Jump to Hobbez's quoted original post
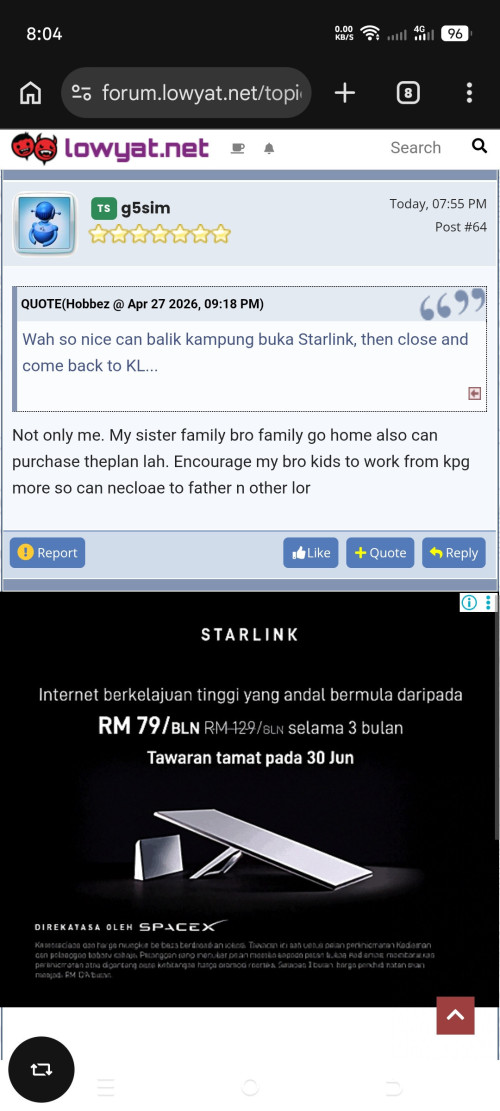The width and height of the screenshot is (500, 1111). pos(475,393)
